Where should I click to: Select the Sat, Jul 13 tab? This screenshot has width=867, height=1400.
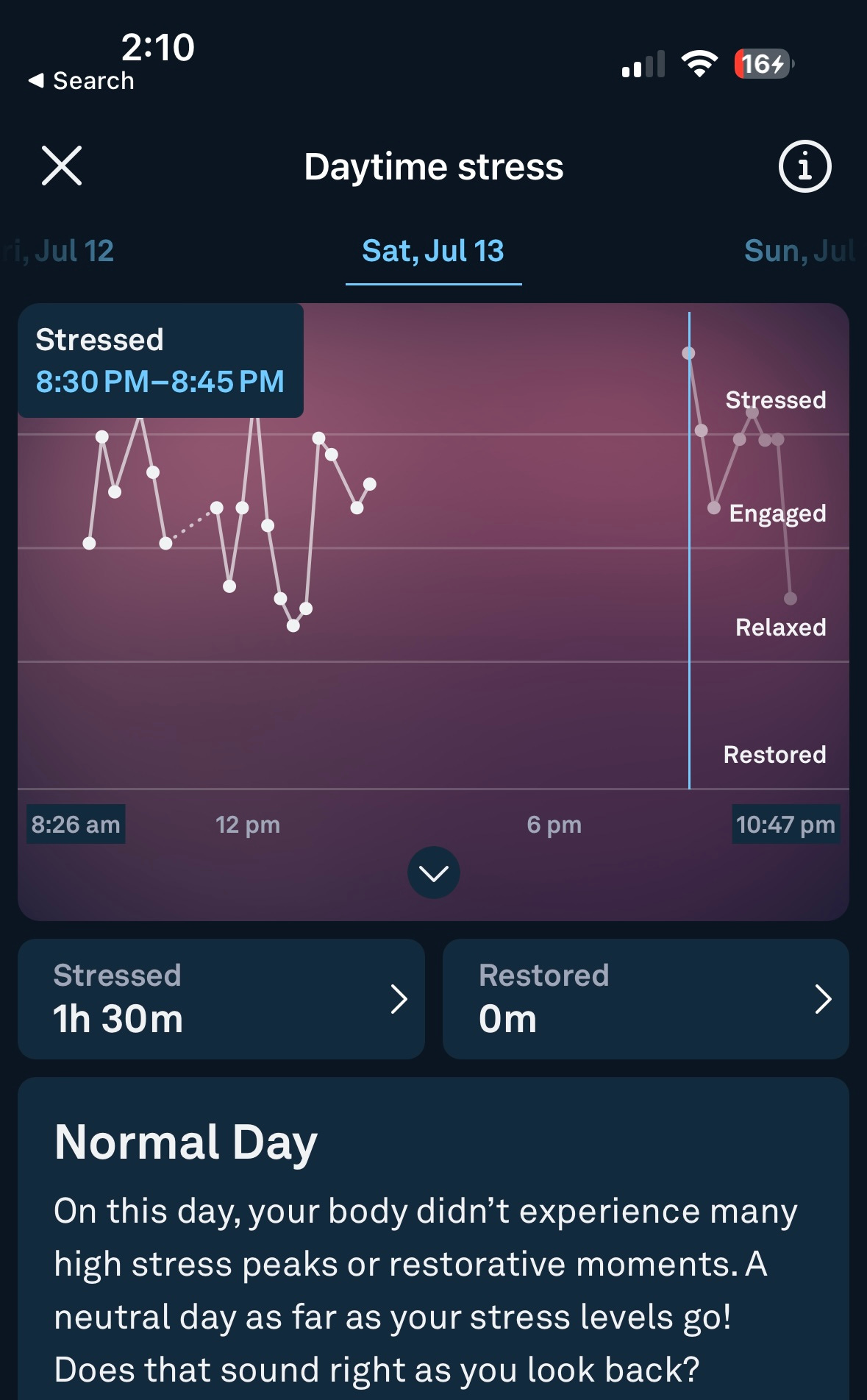click(x=433, y=251)
